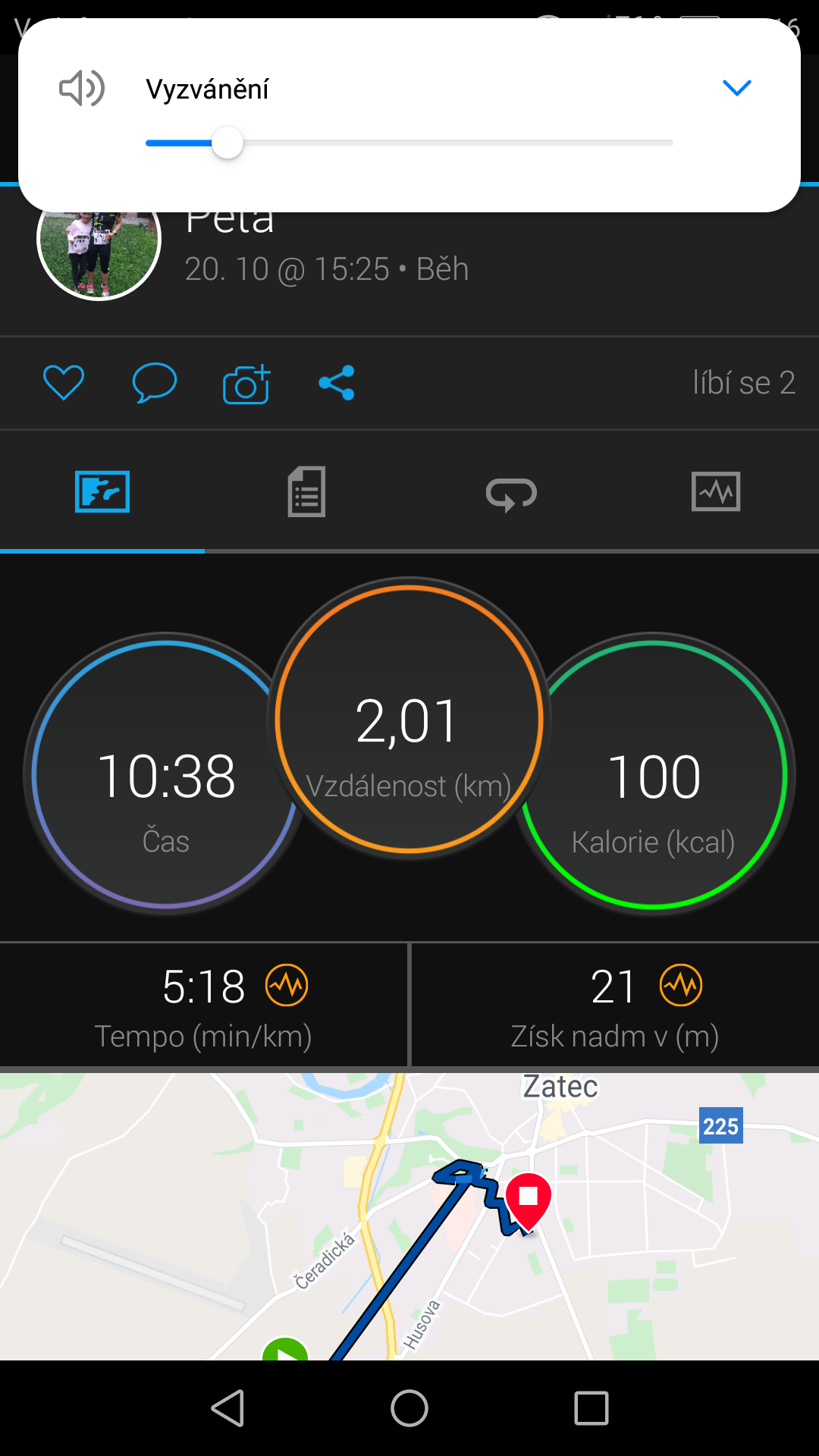
Task: Mute ringtone via the speaker icon
Action: [82, 88]
